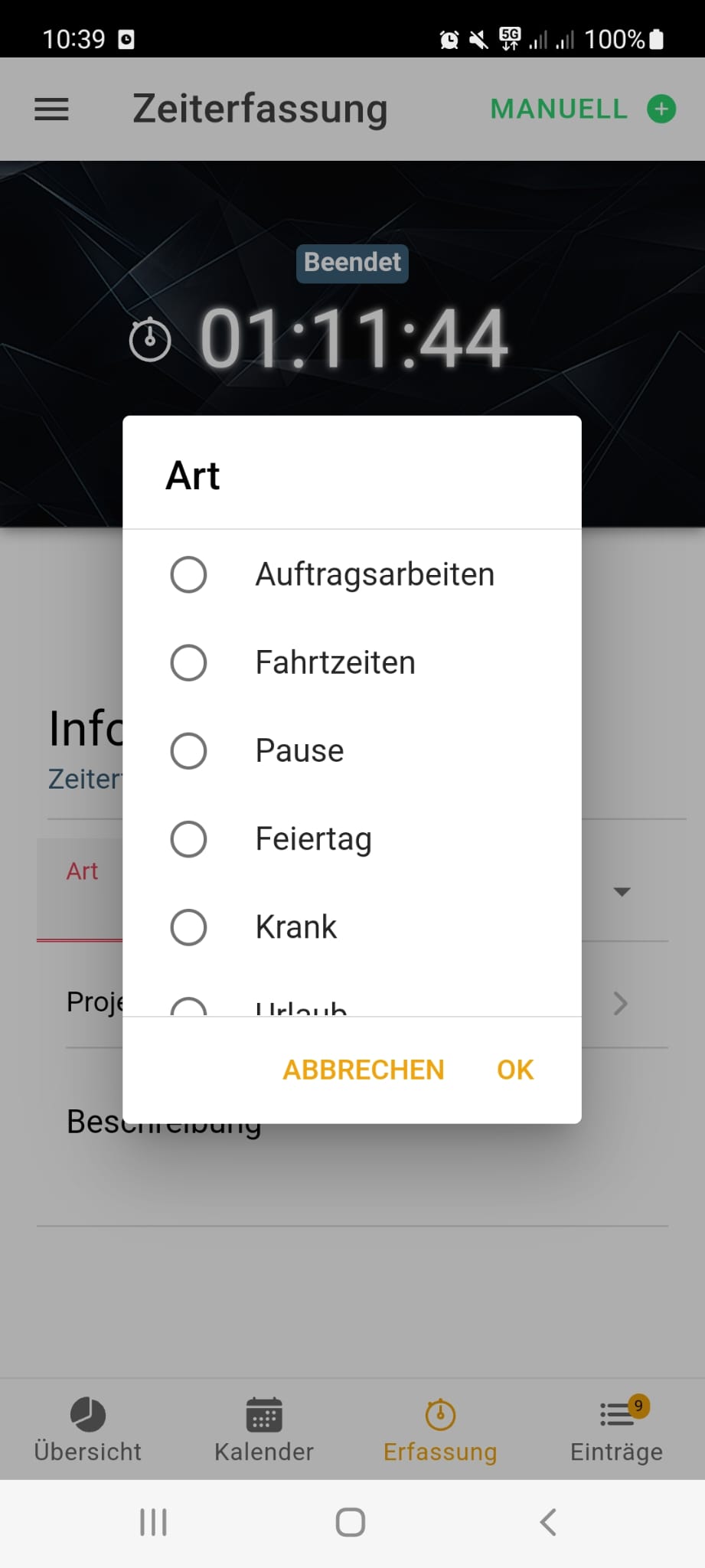Switch to the Übersicht tab
The width and height of the screenshot is (705, 1568).
[x=88, y=1429]
